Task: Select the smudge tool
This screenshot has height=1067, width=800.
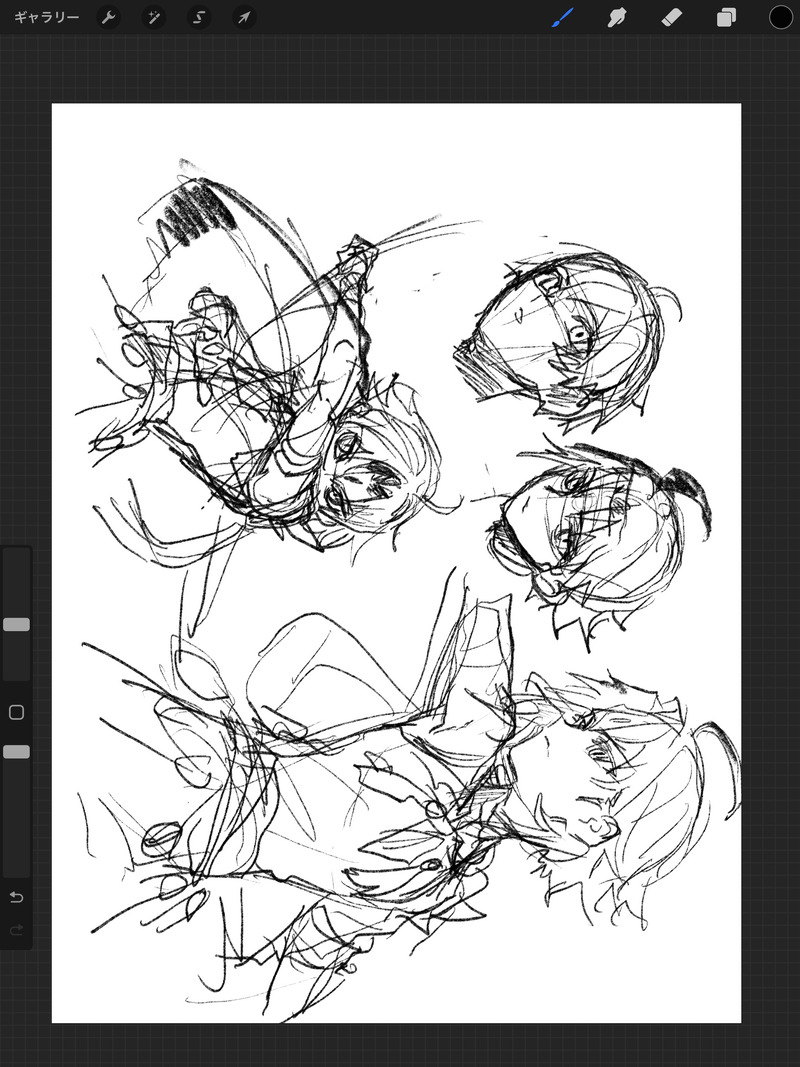Action: click(x=617, y=18)
